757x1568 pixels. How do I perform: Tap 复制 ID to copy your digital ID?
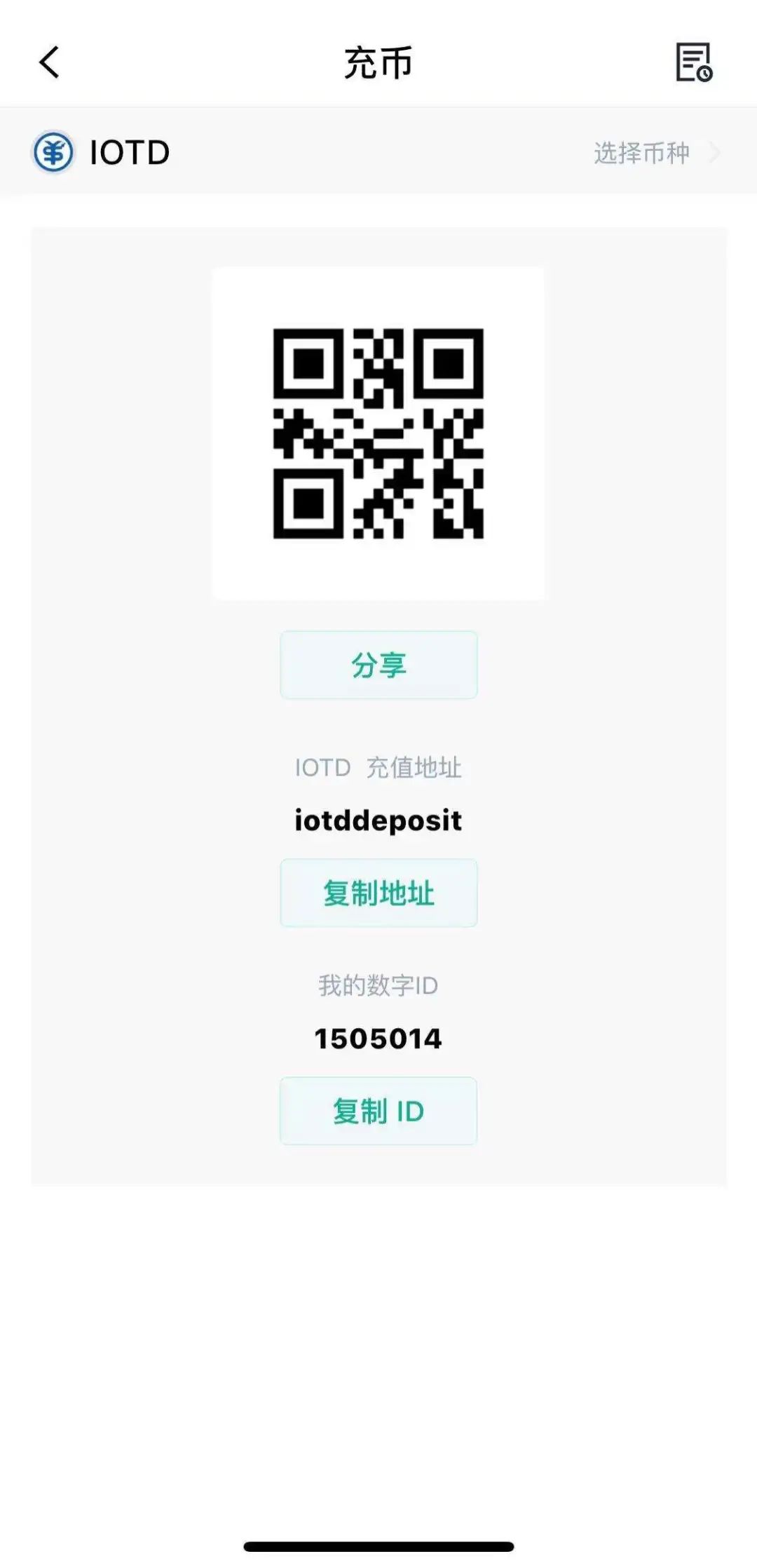pyautogui.click(x=378, y=1111)
